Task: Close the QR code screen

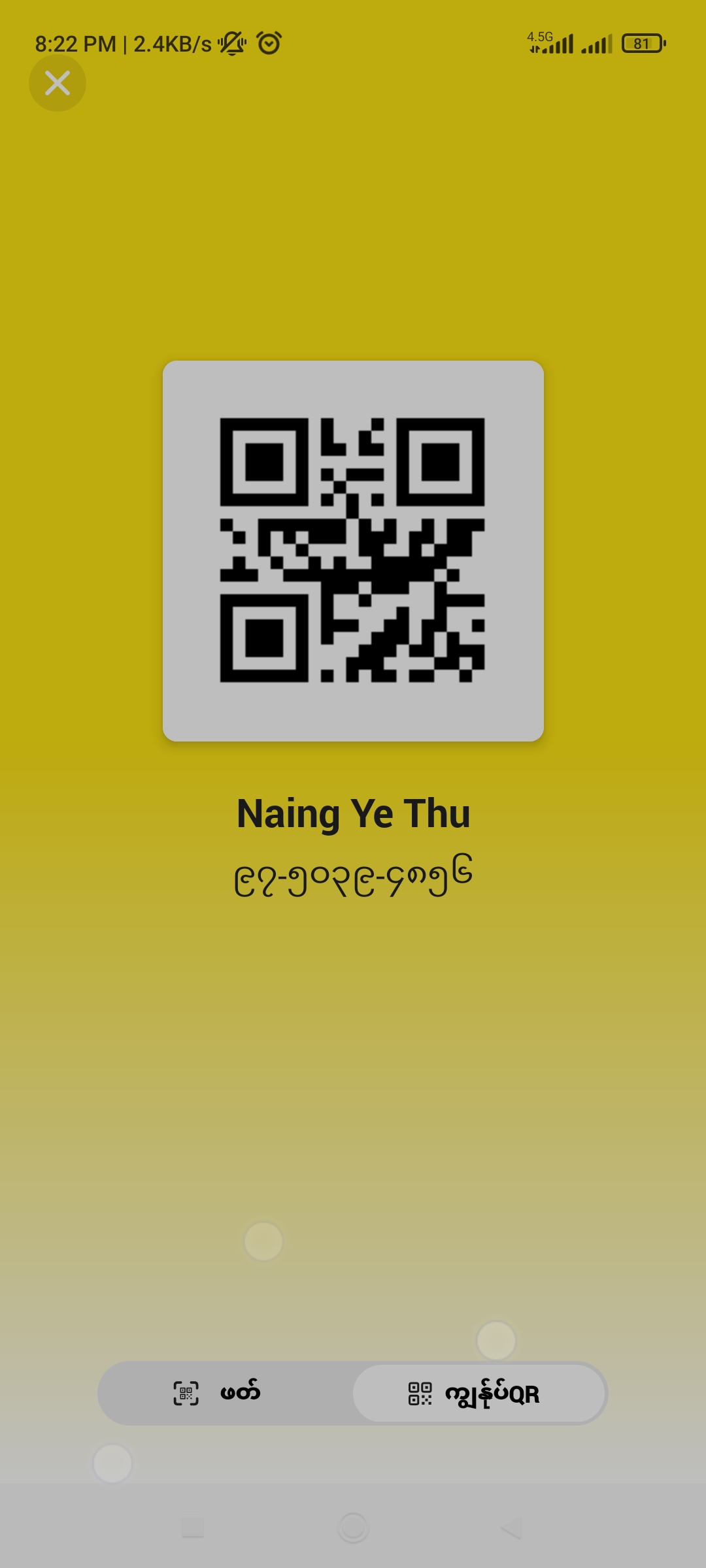Action: 58,83
